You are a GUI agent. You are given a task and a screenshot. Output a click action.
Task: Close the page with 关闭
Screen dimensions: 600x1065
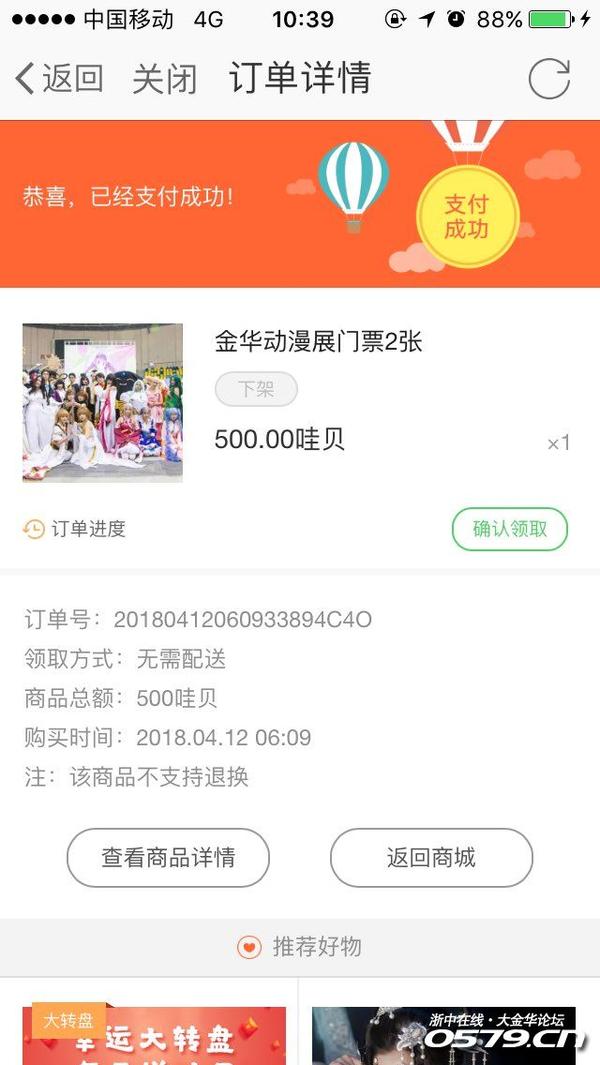tap(165, 78)
